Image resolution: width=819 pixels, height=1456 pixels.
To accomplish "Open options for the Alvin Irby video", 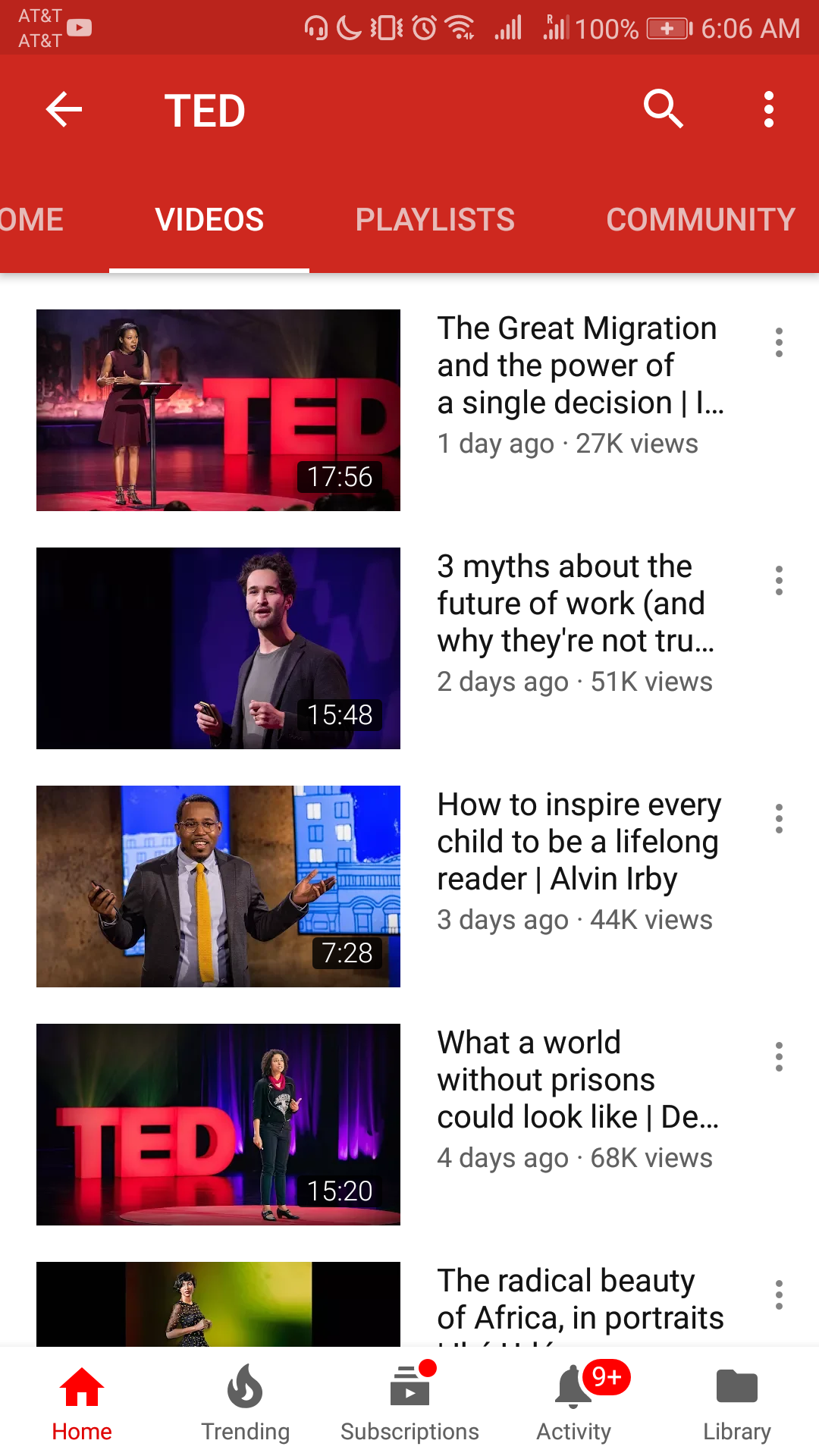I will (779, 819).
